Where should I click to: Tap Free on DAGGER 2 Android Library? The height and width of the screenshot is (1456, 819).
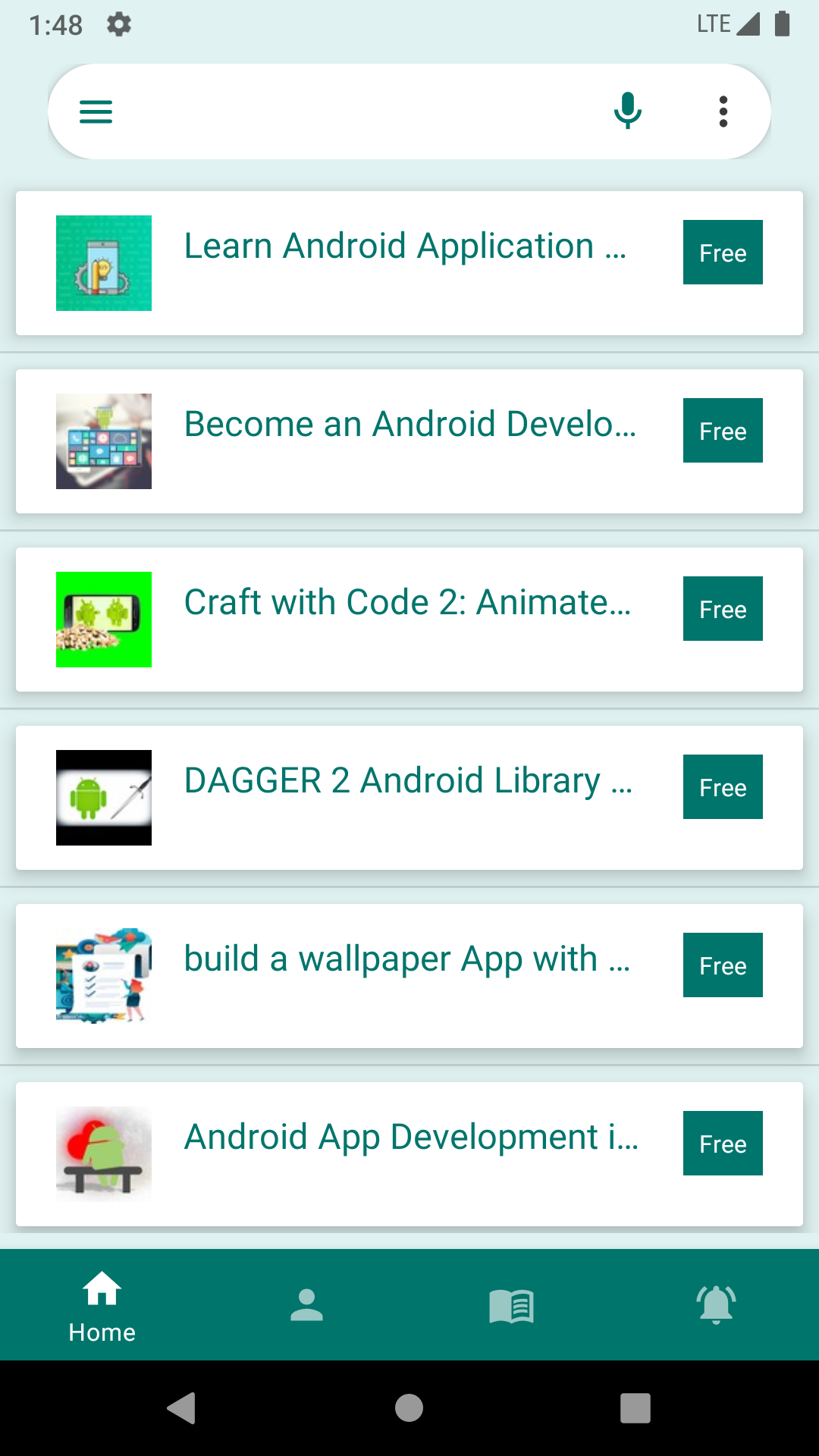point(723,786)
